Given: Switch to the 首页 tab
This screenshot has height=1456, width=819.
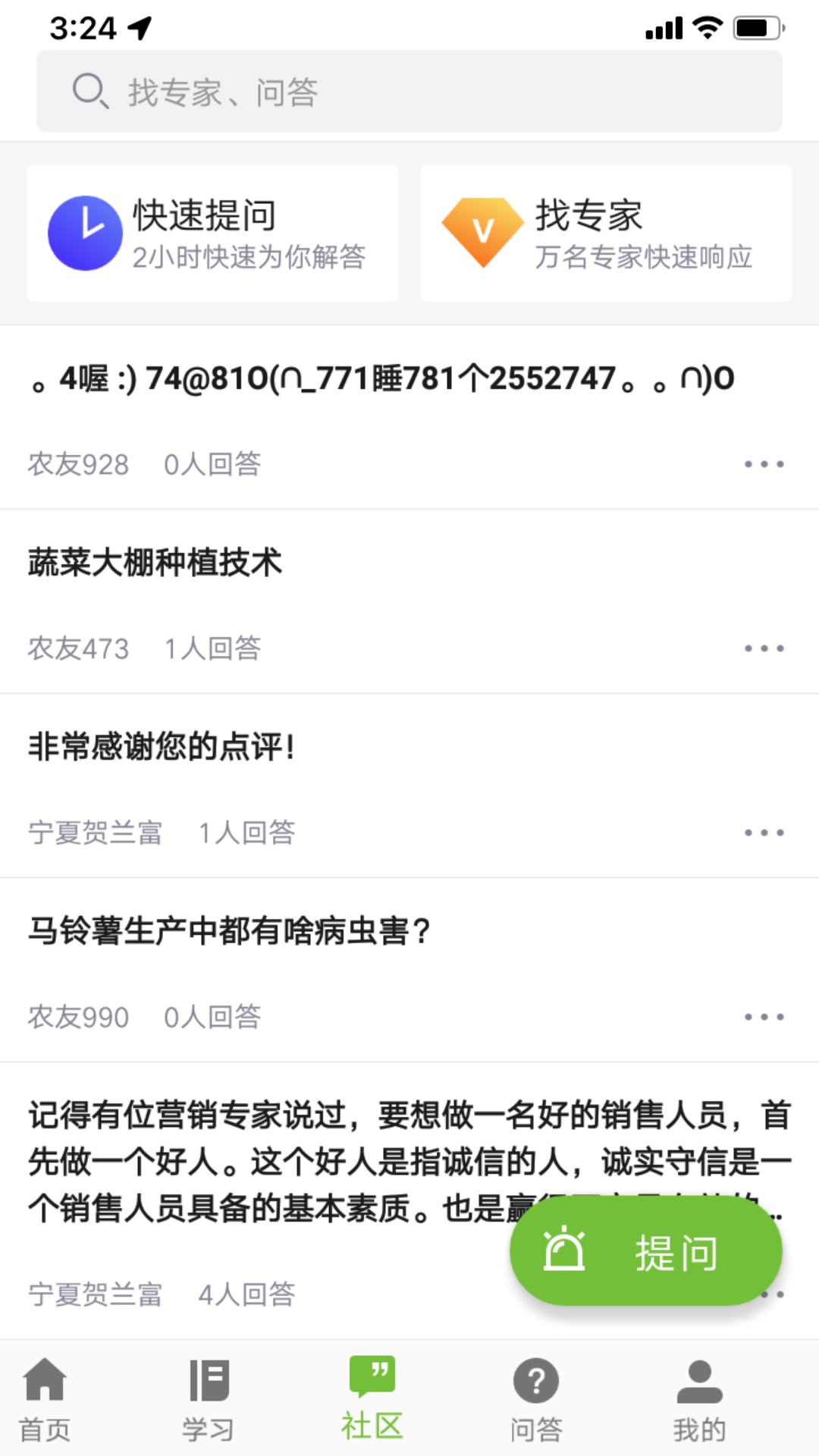Looking at the screenshot, I should 47,1399.
